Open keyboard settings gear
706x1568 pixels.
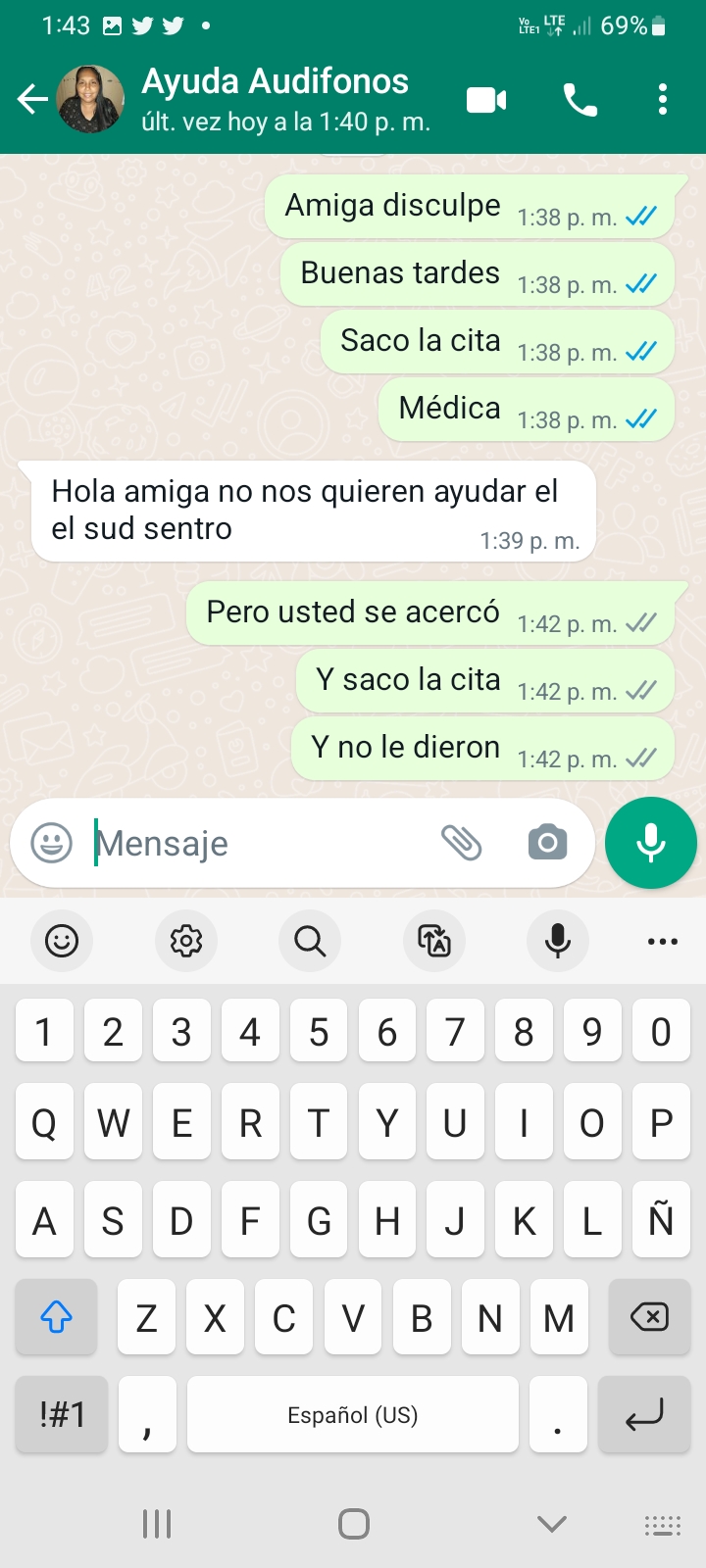click(x=186, y=941)
